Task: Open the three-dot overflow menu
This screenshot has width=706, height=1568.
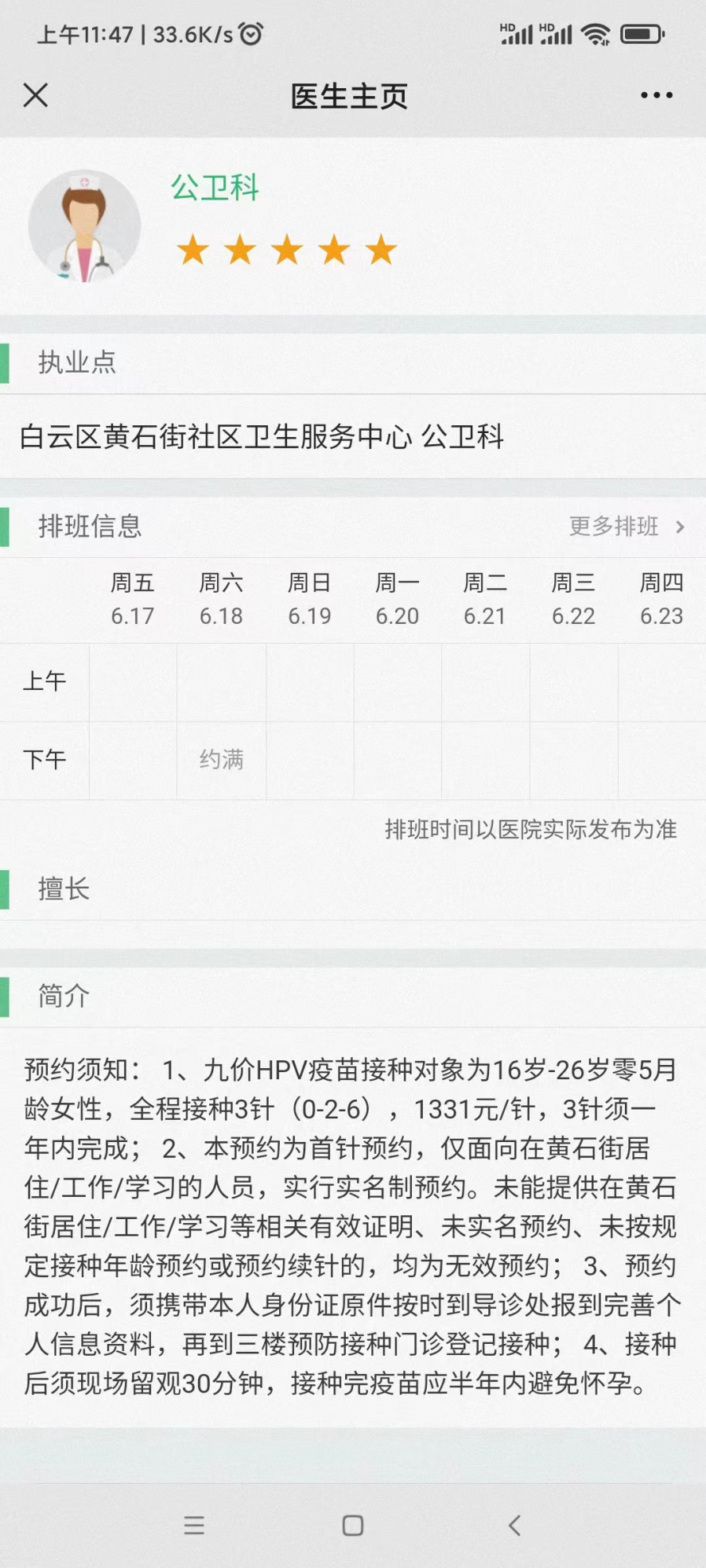Action: click(x=656, y=95)
